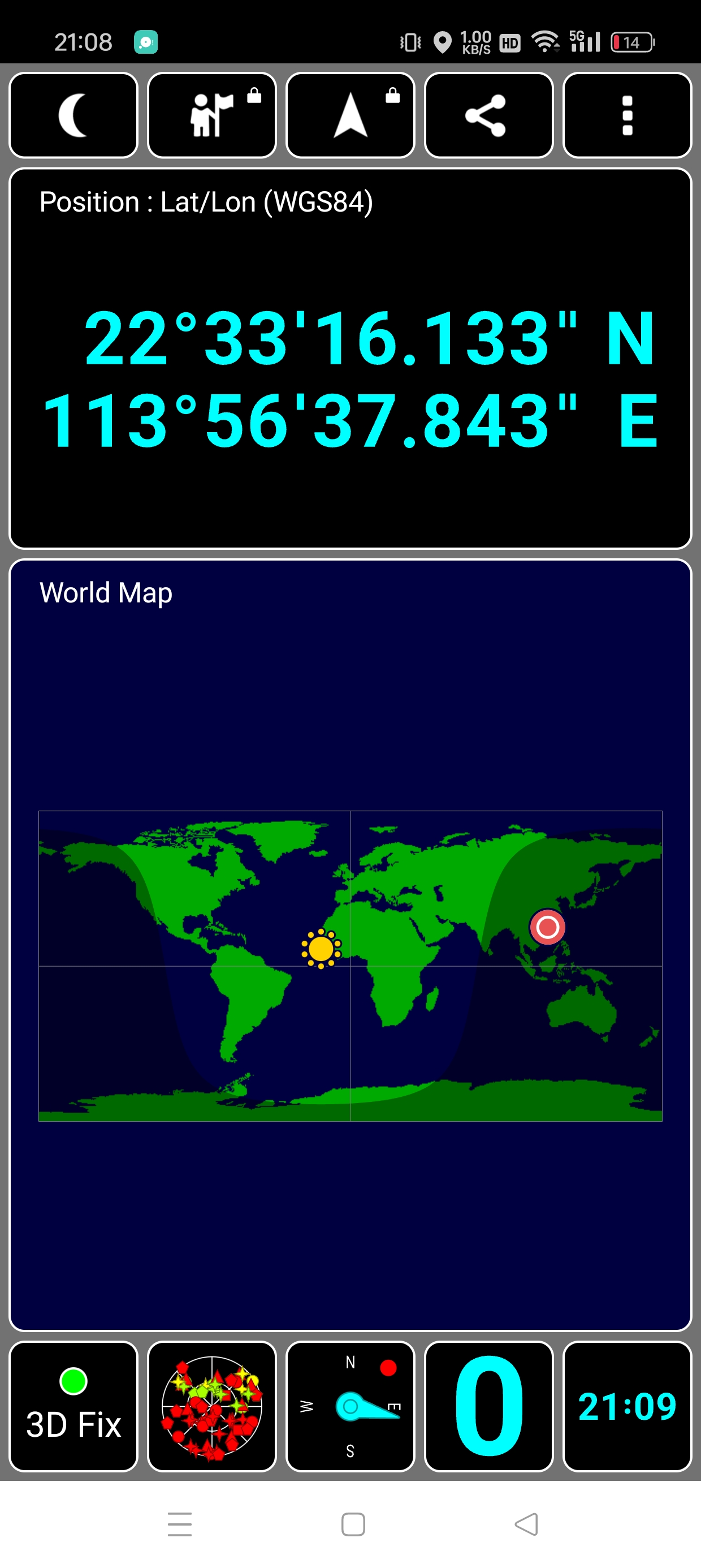This screenshot has height=1568, width=701.
Task: Open the speed tile showing 0
Action: pyautogui.click(x=488, y=1406)
